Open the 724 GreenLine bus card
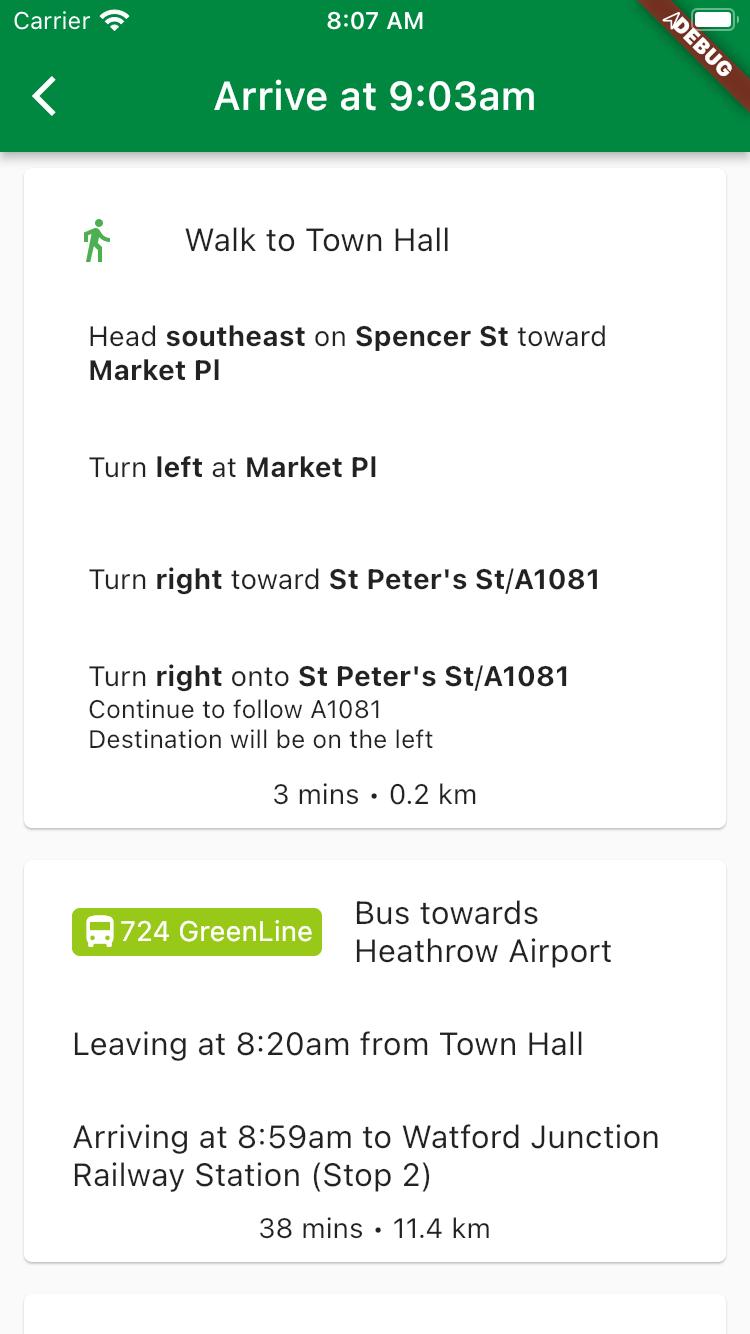 pyautogui.click(x=375, y=1061)
